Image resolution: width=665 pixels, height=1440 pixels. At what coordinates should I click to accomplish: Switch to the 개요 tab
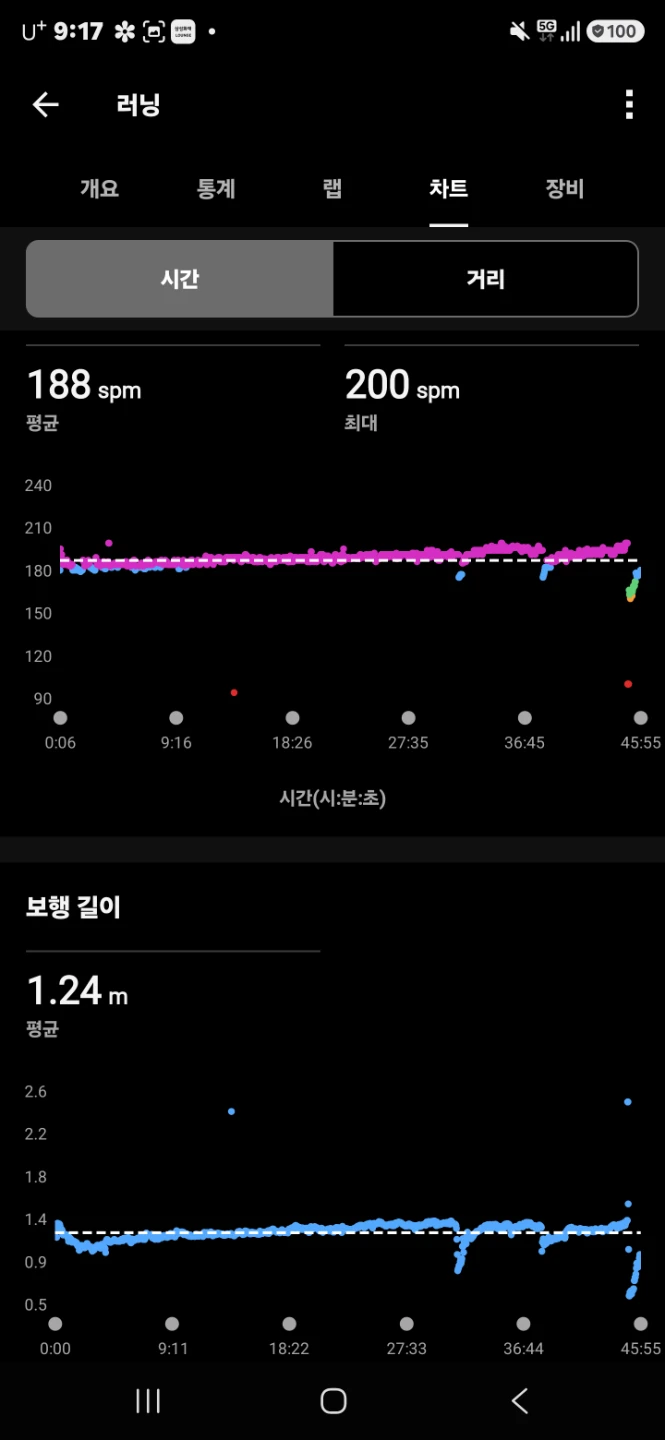100,188
